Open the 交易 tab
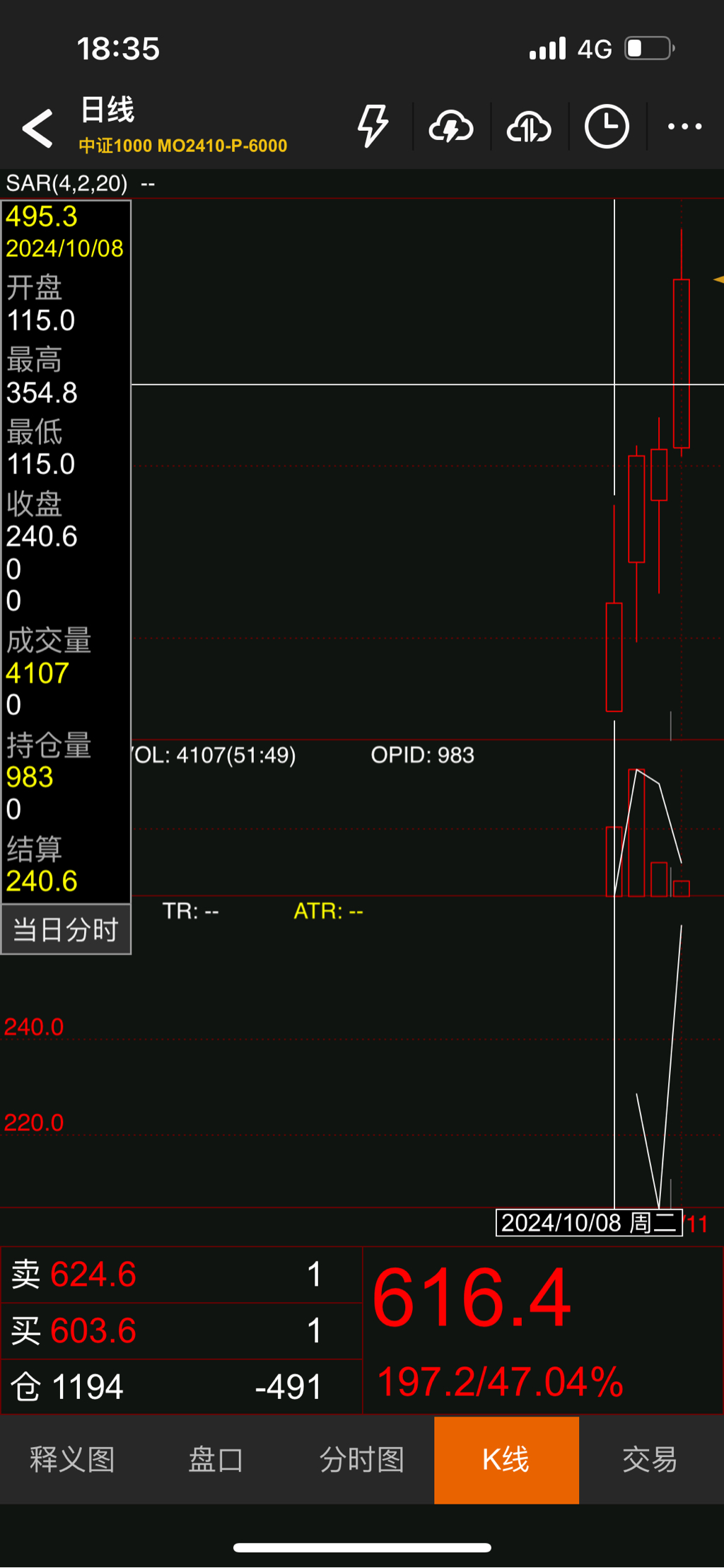Screen dimensions: 724x1568 coord(650,1460)
